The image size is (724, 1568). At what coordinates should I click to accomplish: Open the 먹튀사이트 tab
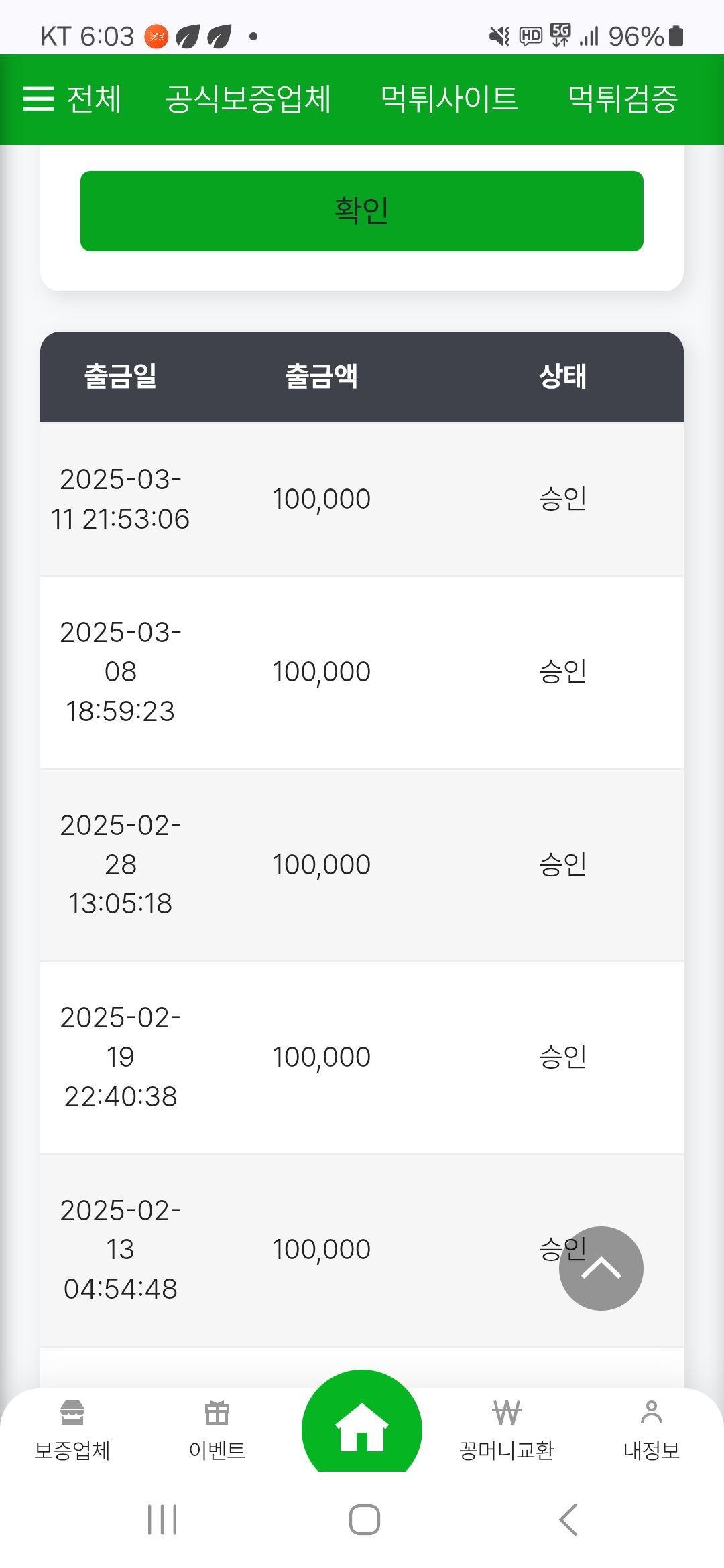(449, 99)
